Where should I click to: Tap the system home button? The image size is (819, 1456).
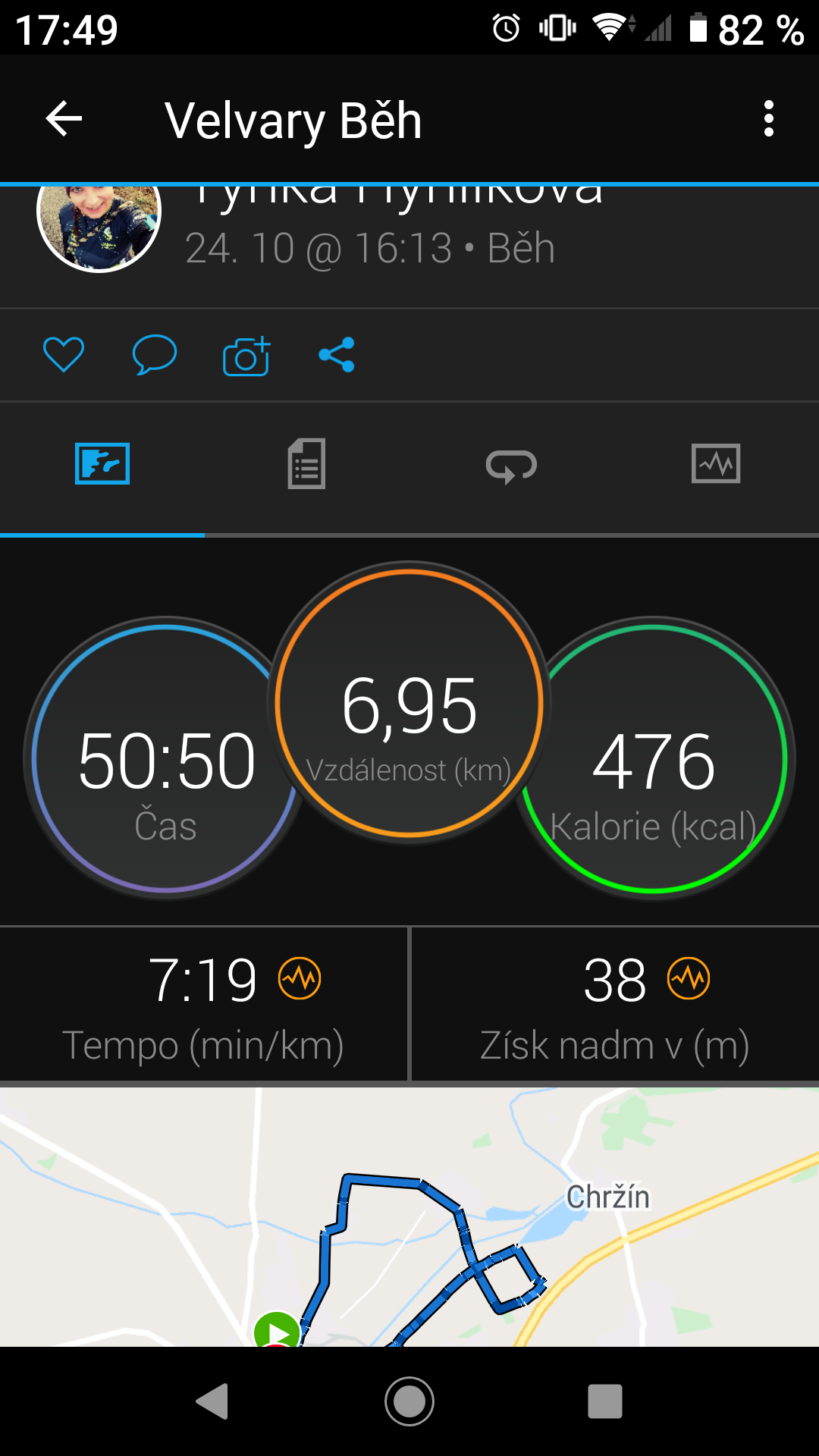pos(409,1401)
